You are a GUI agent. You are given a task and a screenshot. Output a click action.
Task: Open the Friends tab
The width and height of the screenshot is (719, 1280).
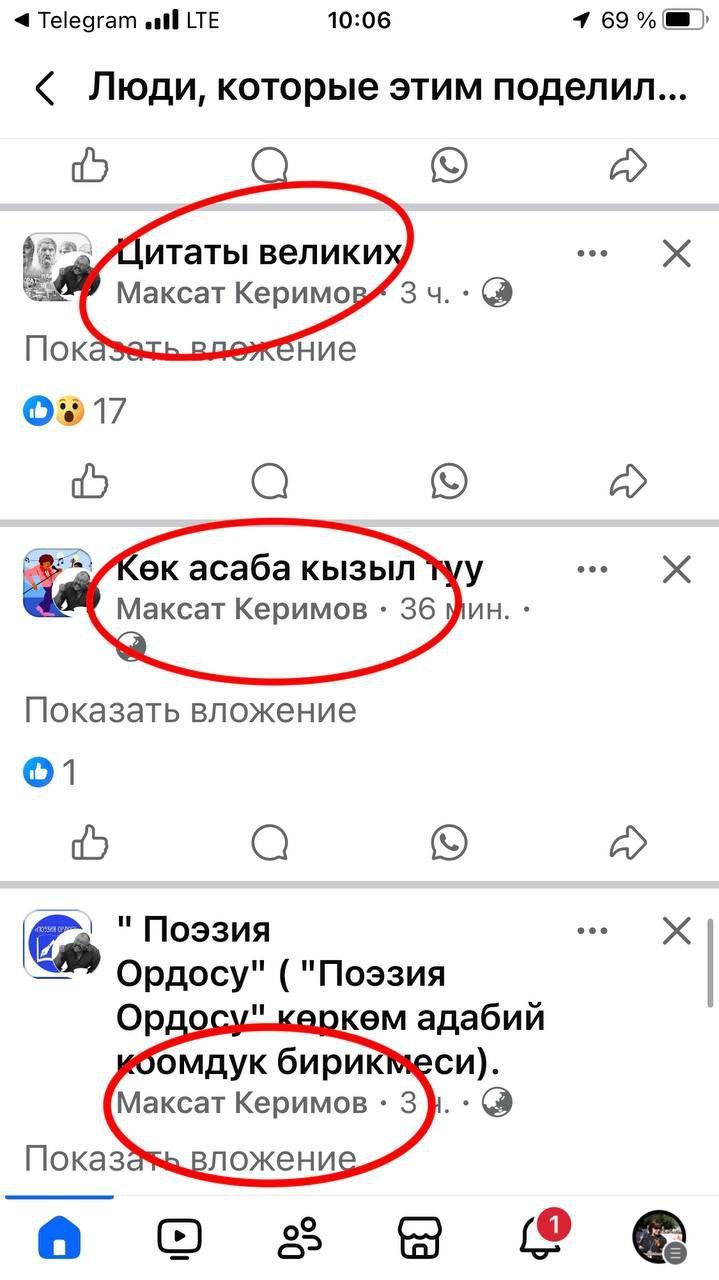click(299, 1238)
